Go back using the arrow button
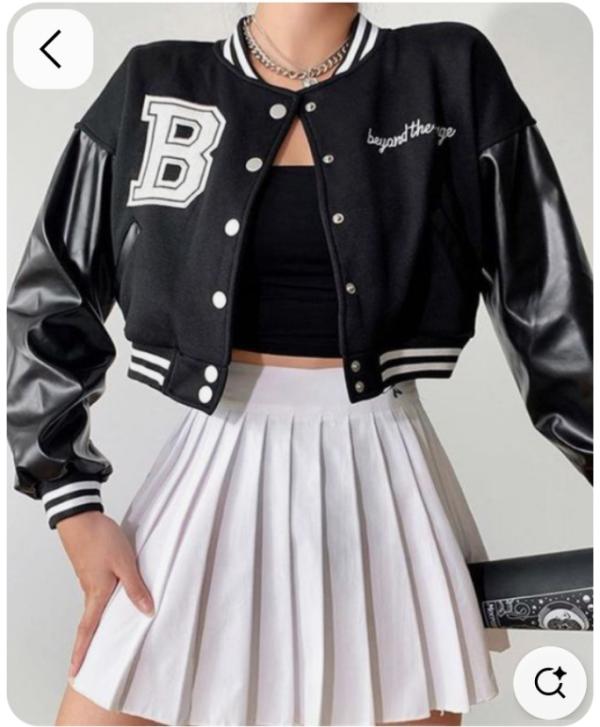 tap(52, 49)
